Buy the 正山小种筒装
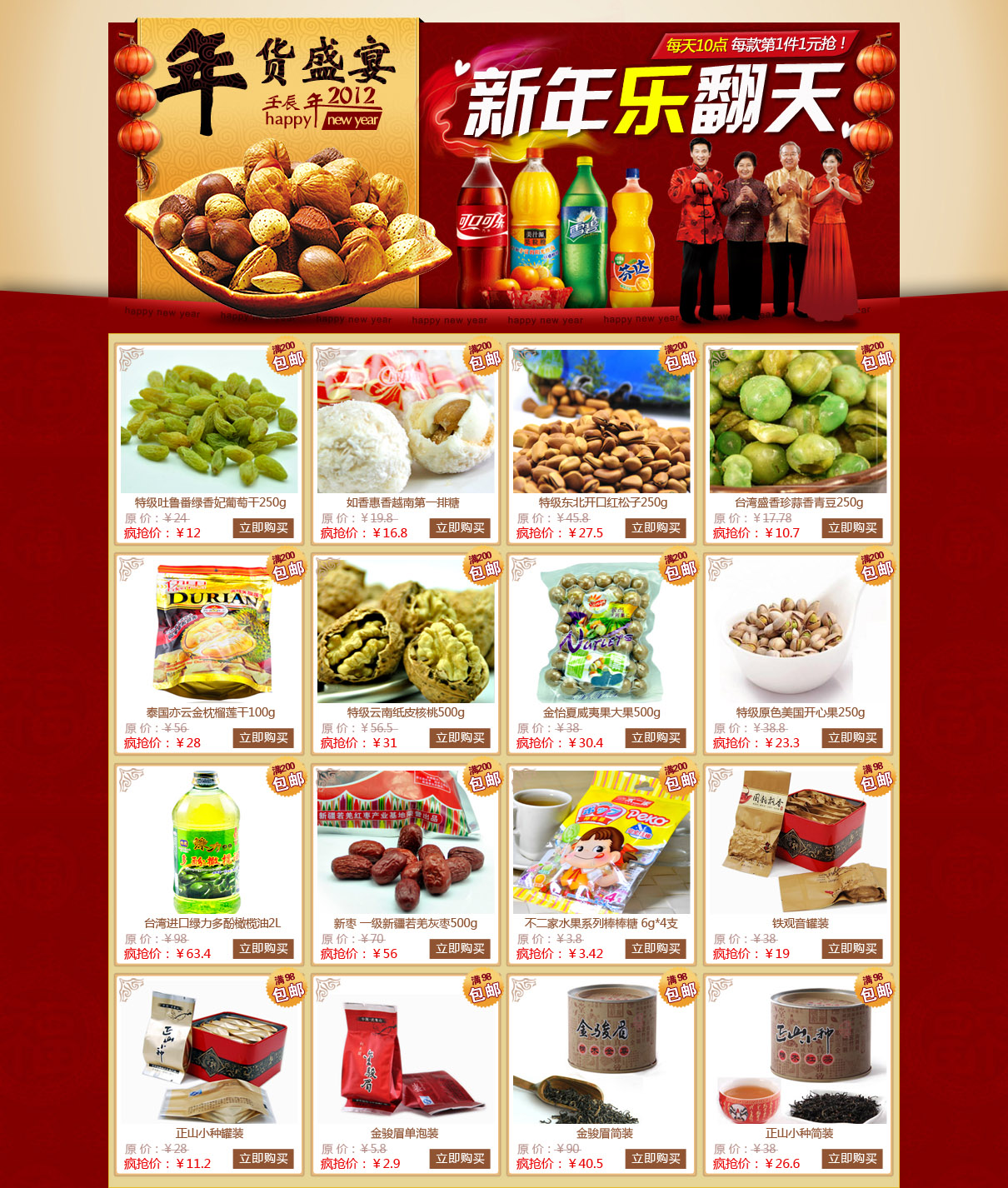The width and height of the screenshot is (1008, 1188). pos(852,1159)
